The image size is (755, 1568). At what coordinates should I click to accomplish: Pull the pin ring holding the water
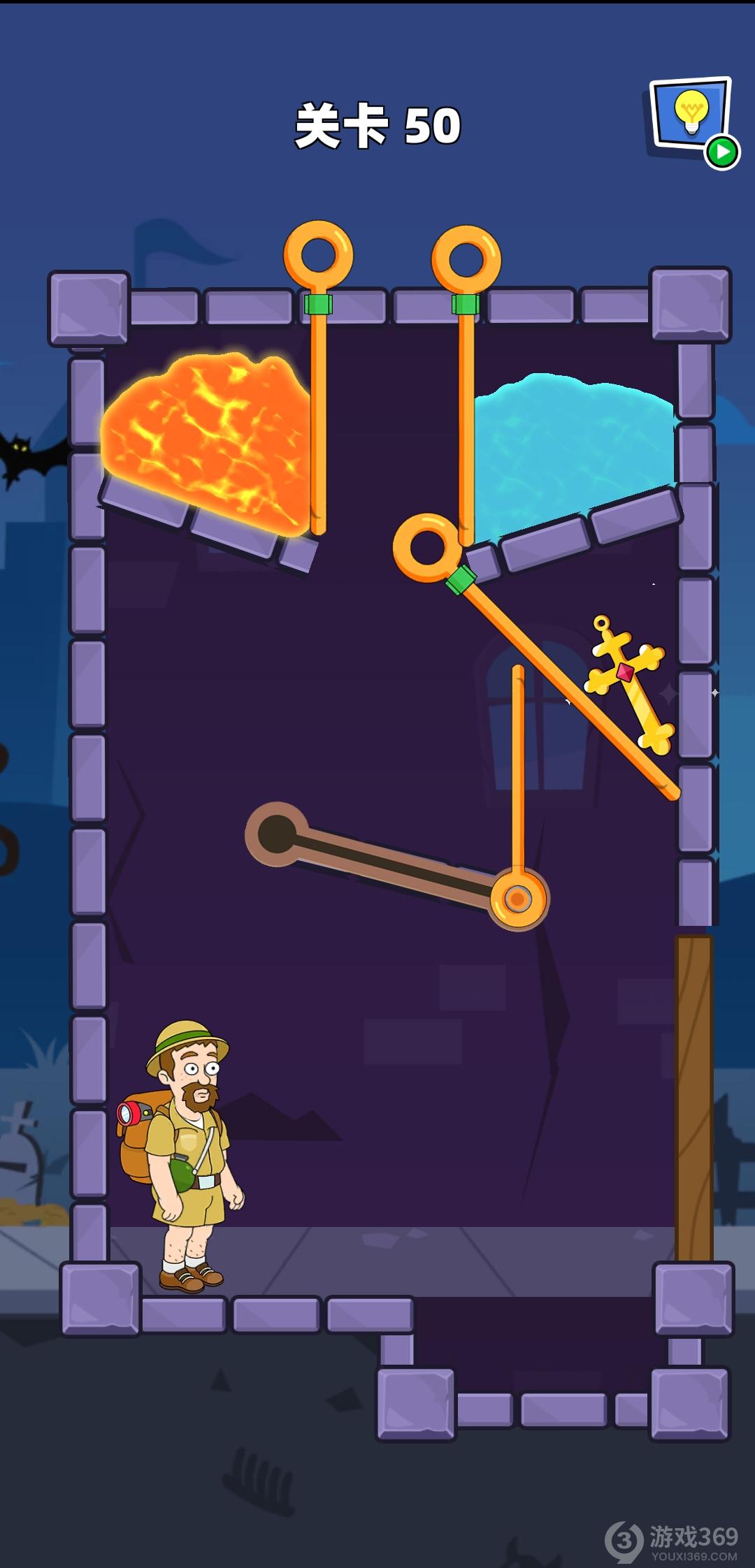point(466,259)
